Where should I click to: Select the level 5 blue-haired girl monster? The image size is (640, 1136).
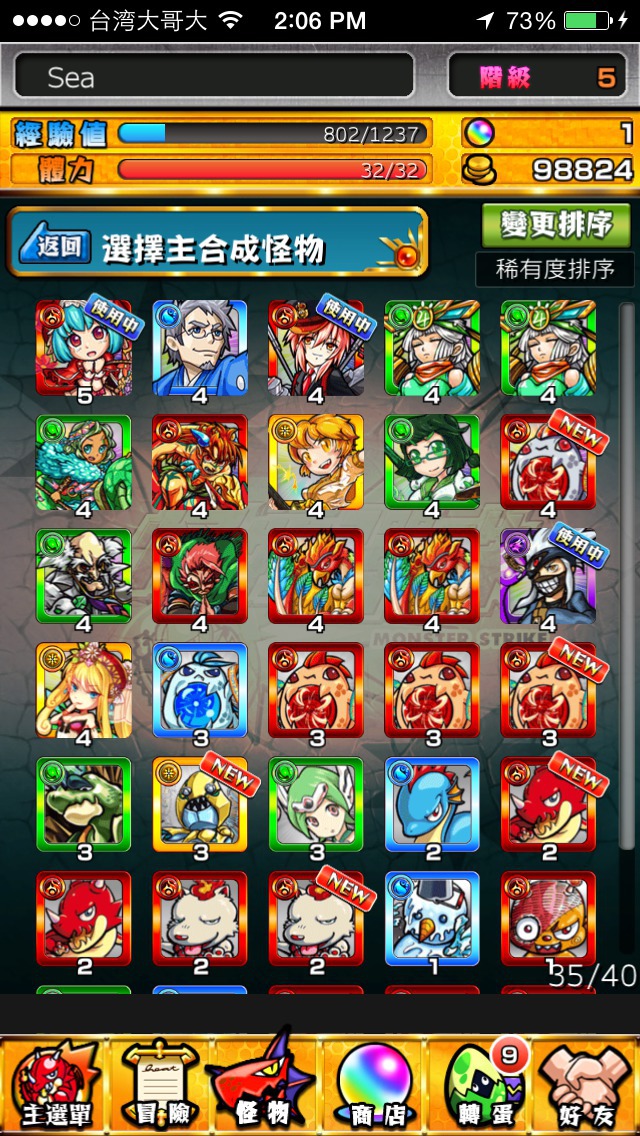[83, 348]
